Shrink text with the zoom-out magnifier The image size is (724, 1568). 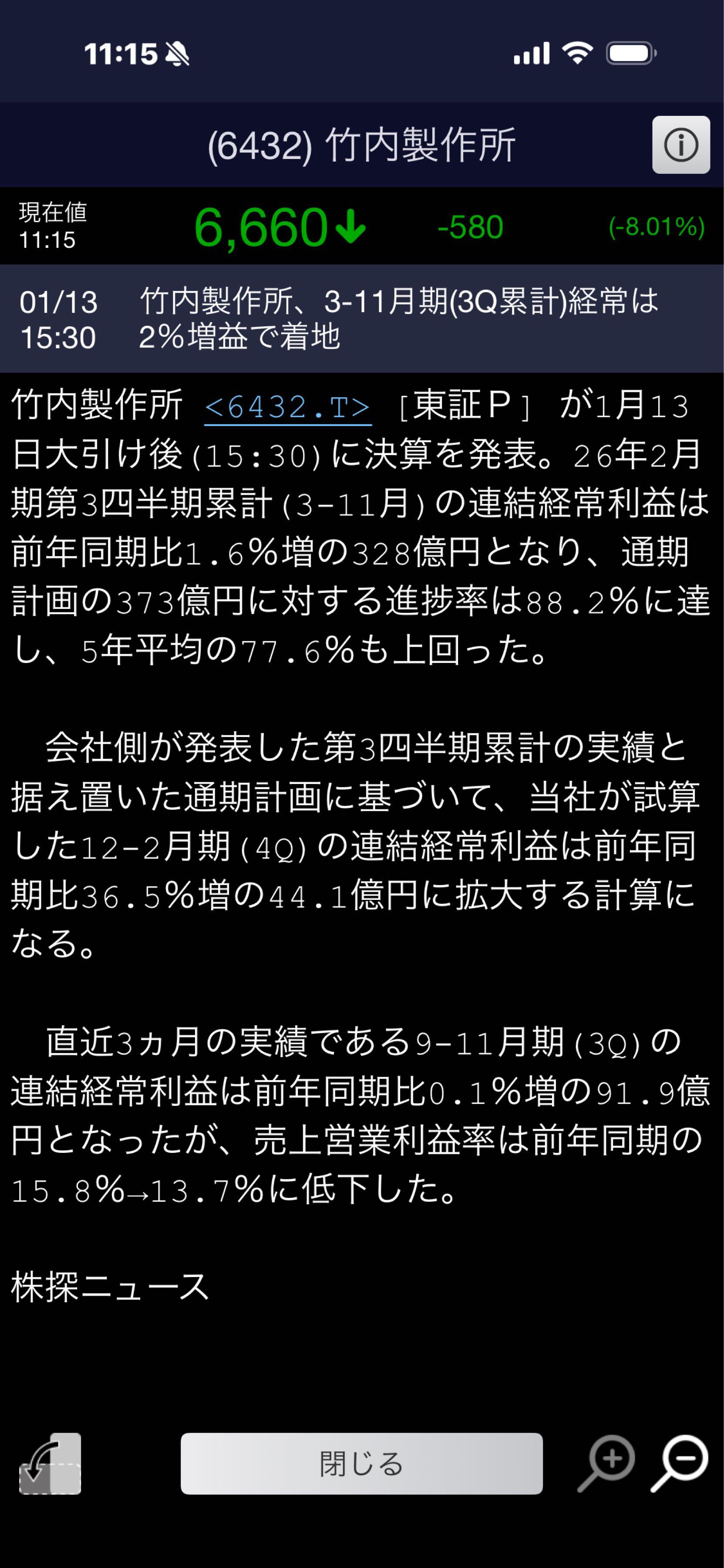click(681, 1463)
